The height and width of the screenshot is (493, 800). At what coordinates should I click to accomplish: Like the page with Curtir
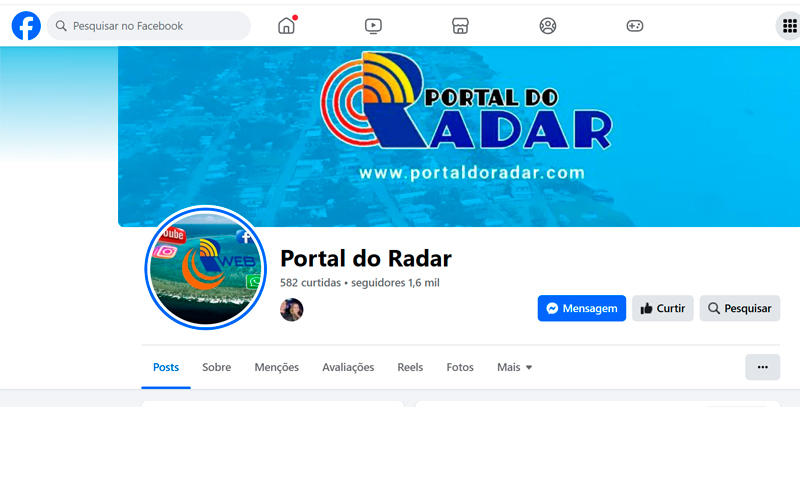[x=662, y=308]
